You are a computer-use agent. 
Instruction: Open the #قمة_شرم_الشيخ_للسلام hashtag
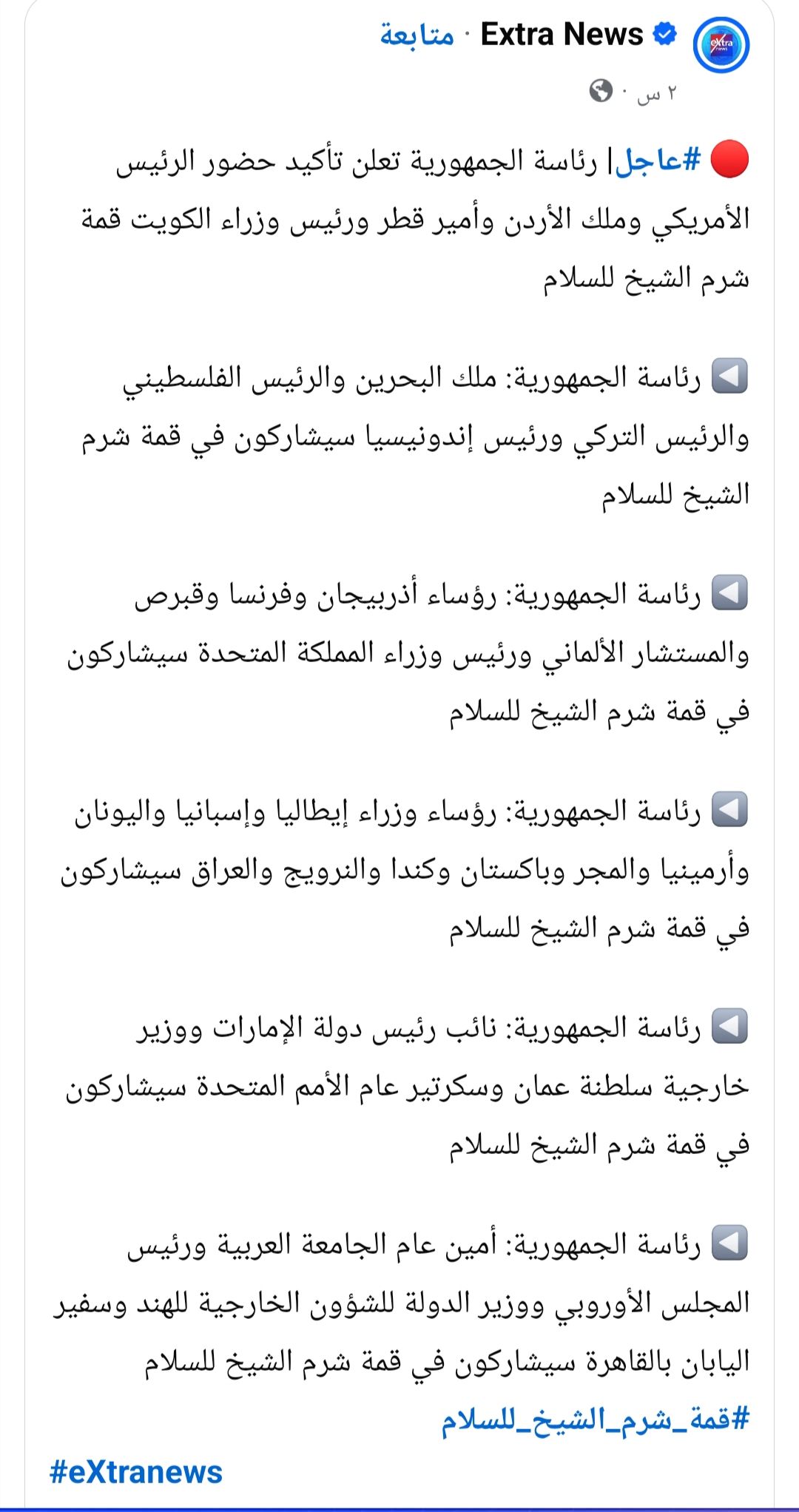[x=596, y=1419]
